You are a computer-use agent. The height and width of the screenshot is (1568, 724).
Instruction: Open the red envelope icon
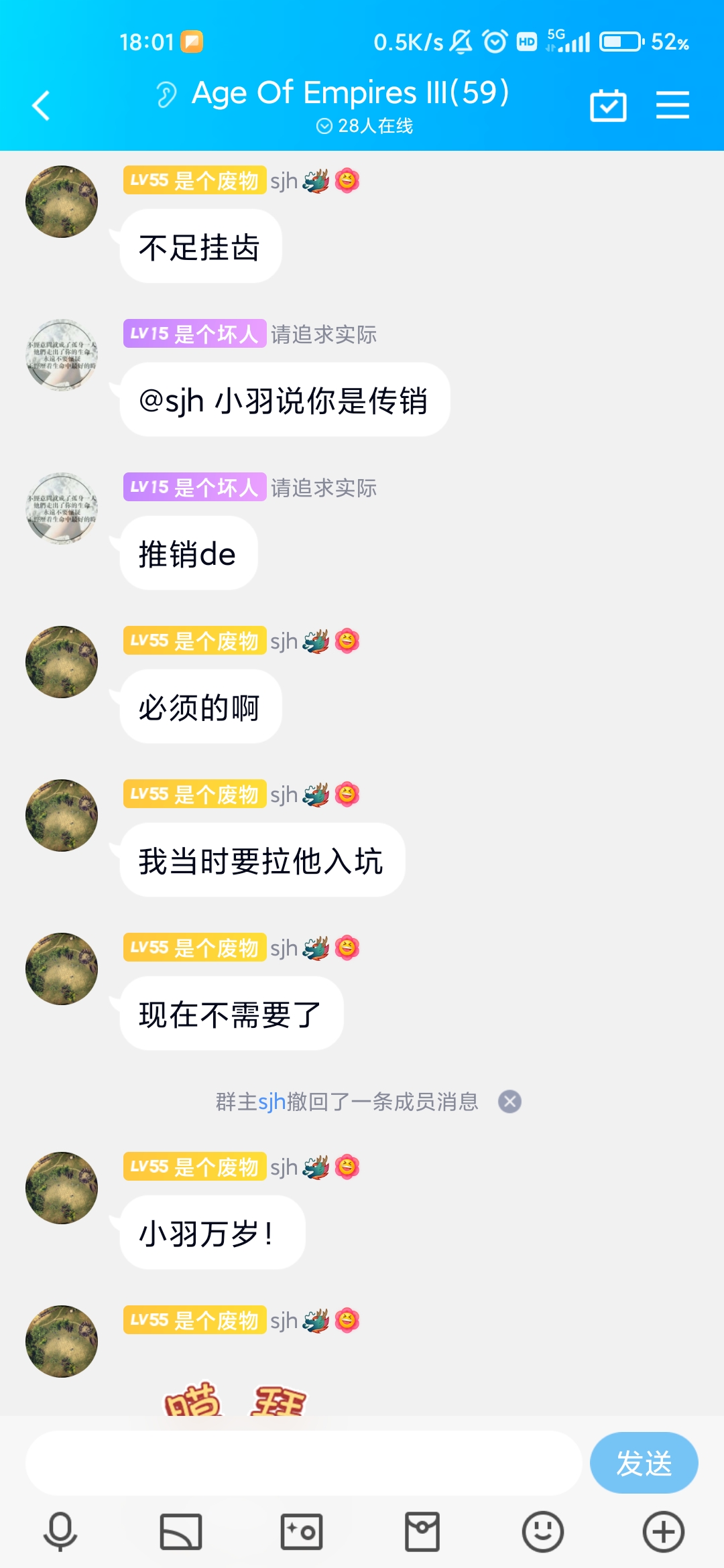[422, 1532]
